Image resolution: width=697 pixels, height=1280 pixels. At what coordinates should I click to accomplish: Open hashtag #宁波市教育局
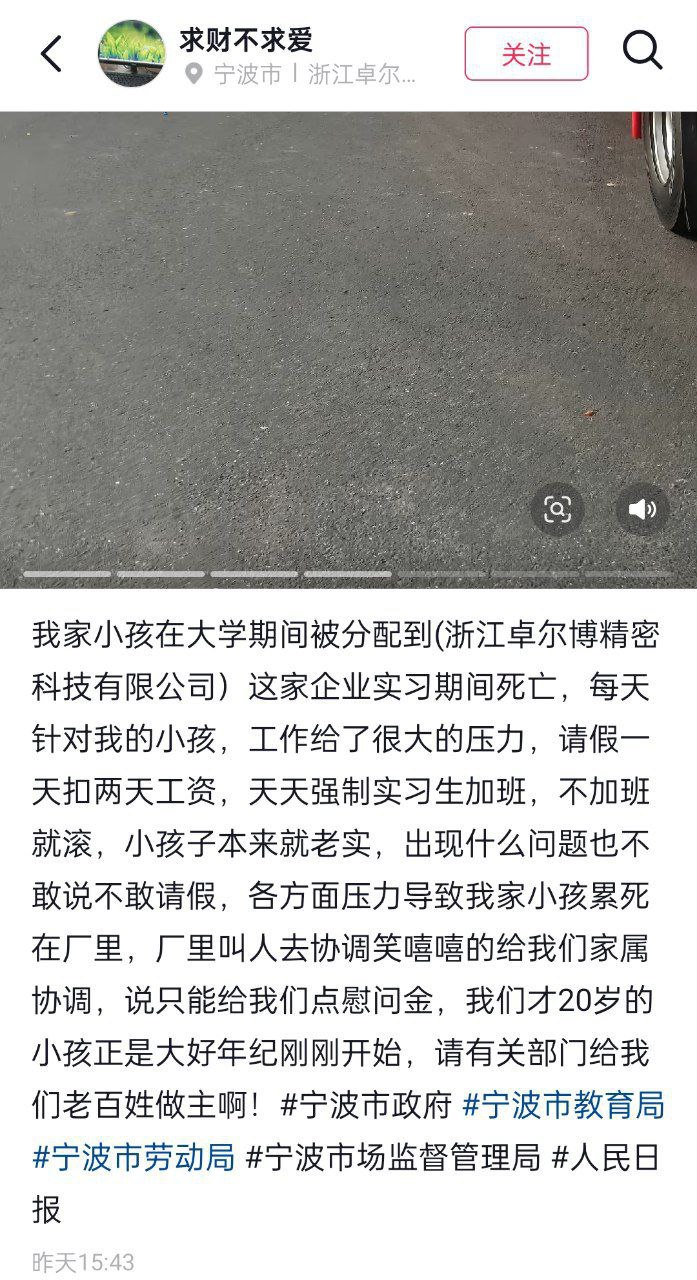point(564,1106)
